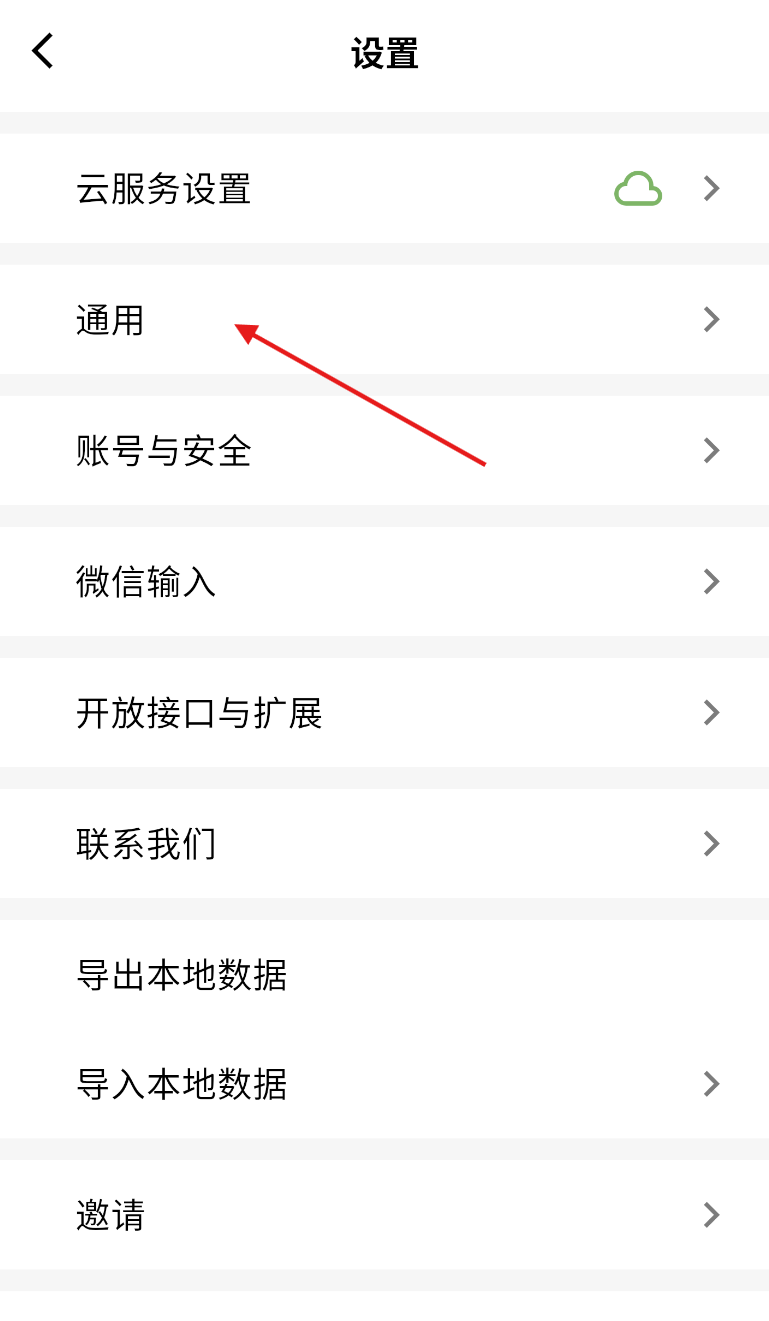Select 导入本地数据
The image size is (769, 1321).
(384, 1084)
